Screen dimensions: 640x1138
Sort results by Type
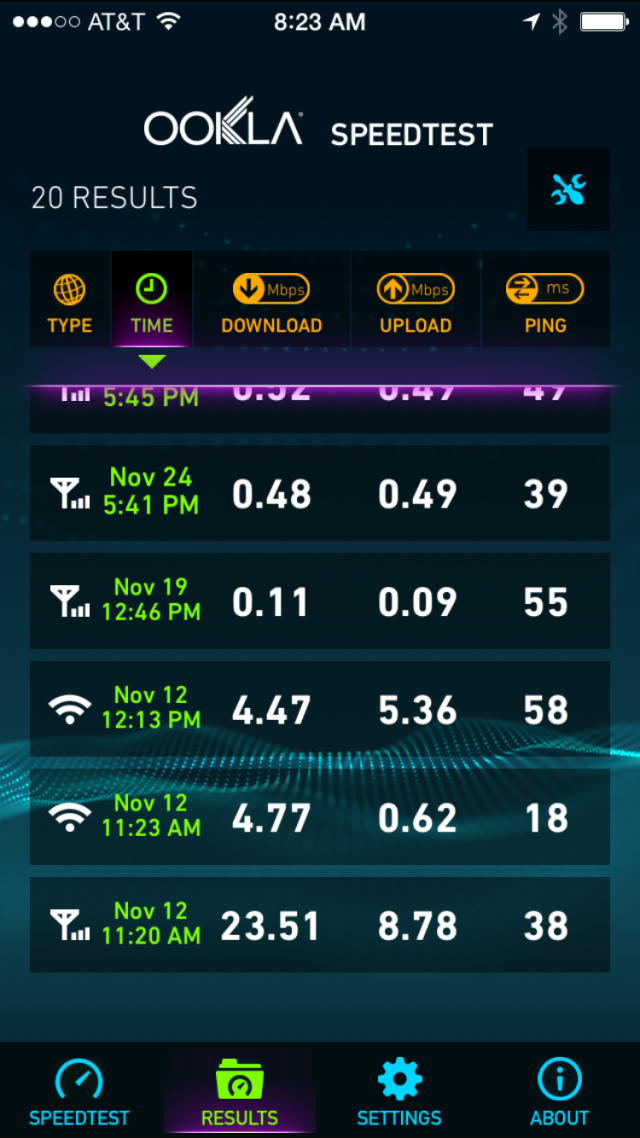click(70, 299)
